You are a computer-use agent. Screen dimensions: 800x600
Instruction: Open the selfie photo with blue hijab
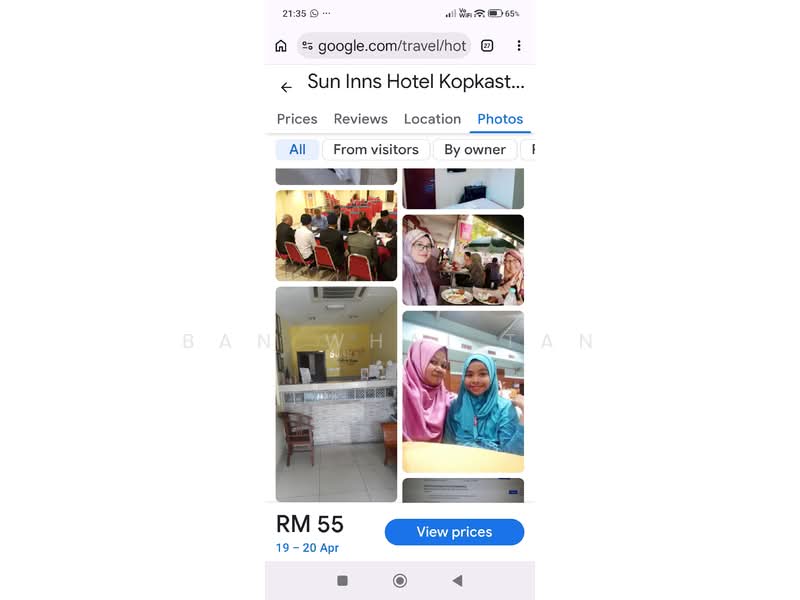(463, 392)
